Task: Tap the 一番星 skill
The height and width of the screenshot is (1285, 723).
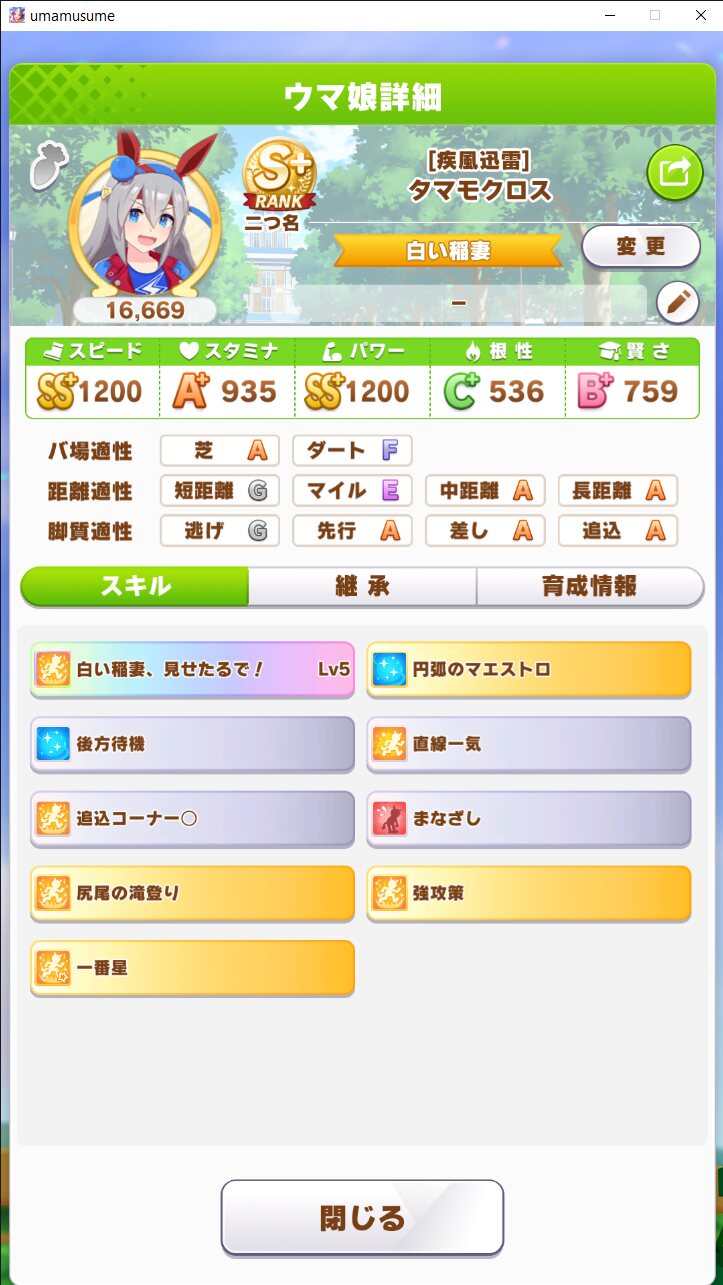Action: (192, 968)
